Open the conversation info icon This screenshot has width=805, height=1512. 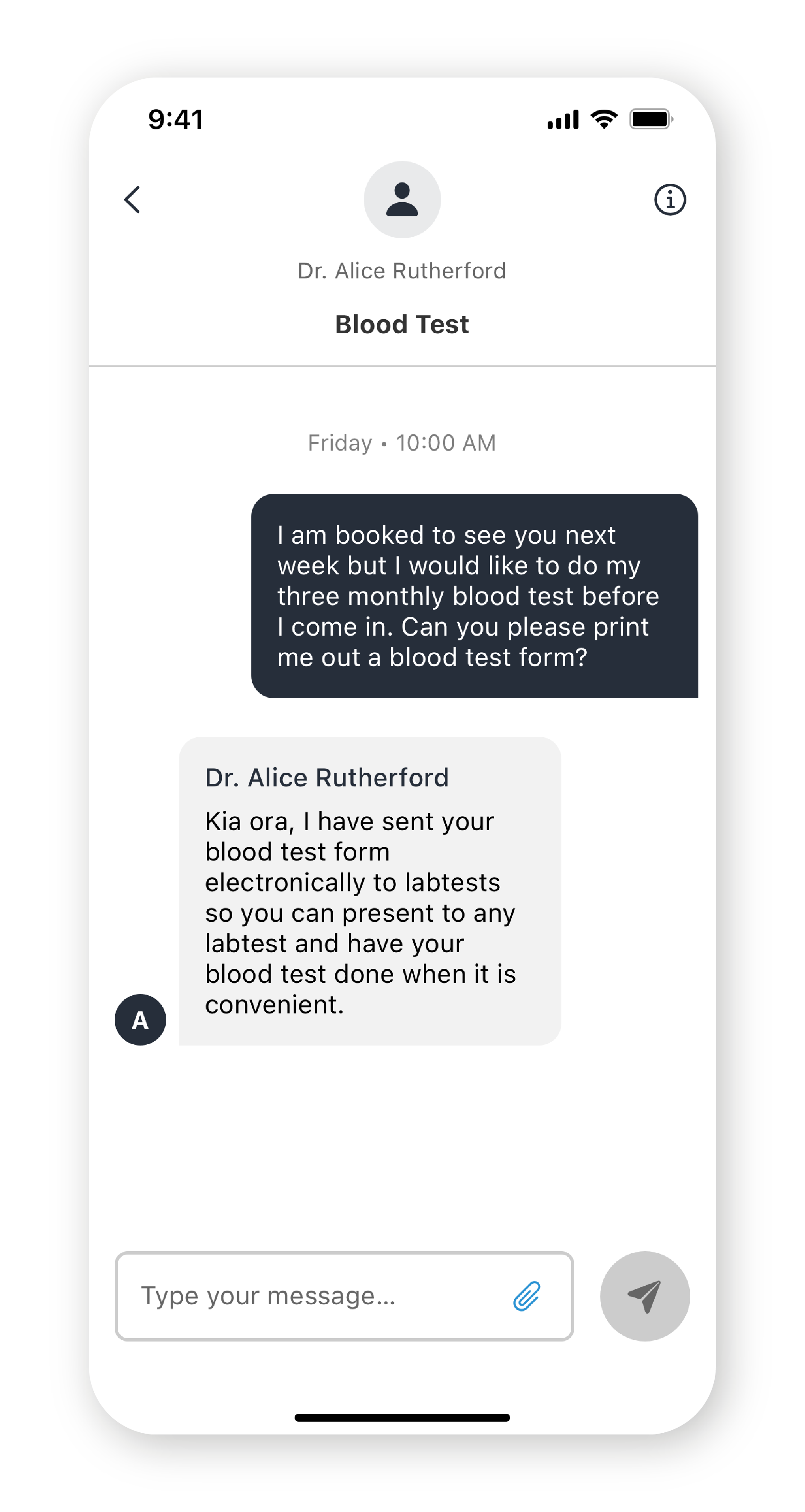(x=669, y=200)
